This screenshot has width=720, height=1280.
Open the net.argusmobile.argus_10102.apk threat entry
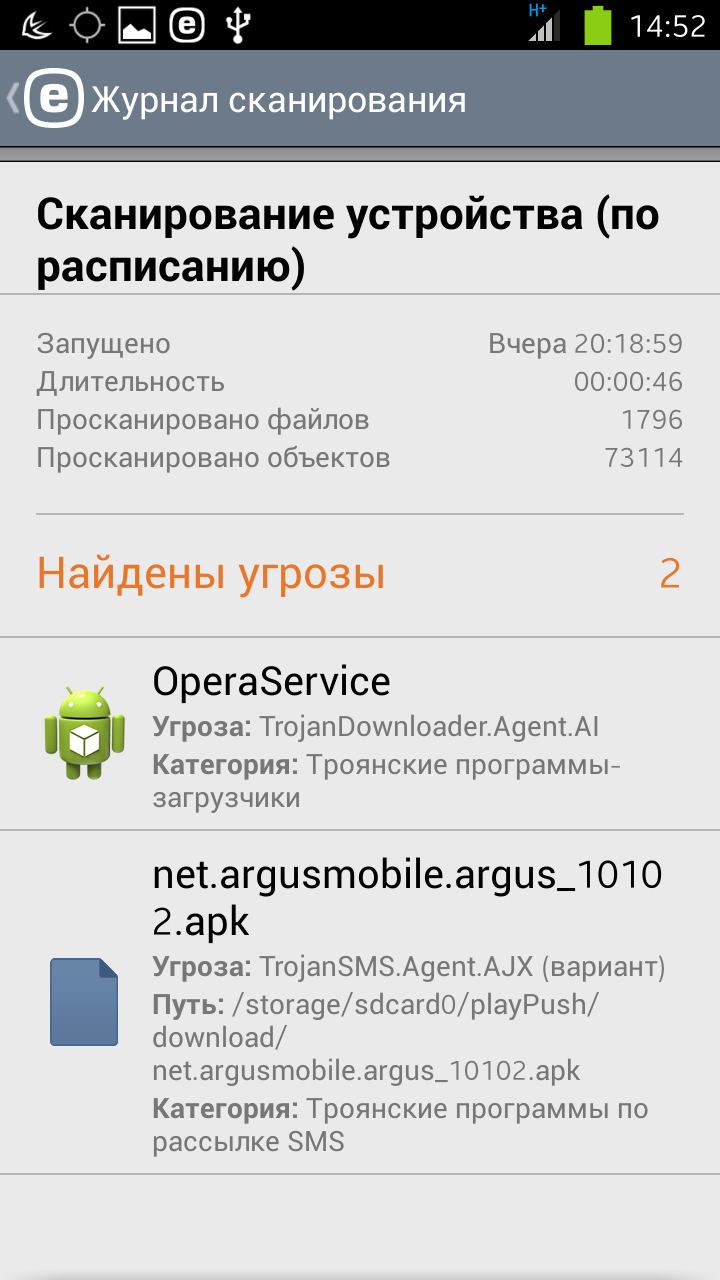[360, 1002]
